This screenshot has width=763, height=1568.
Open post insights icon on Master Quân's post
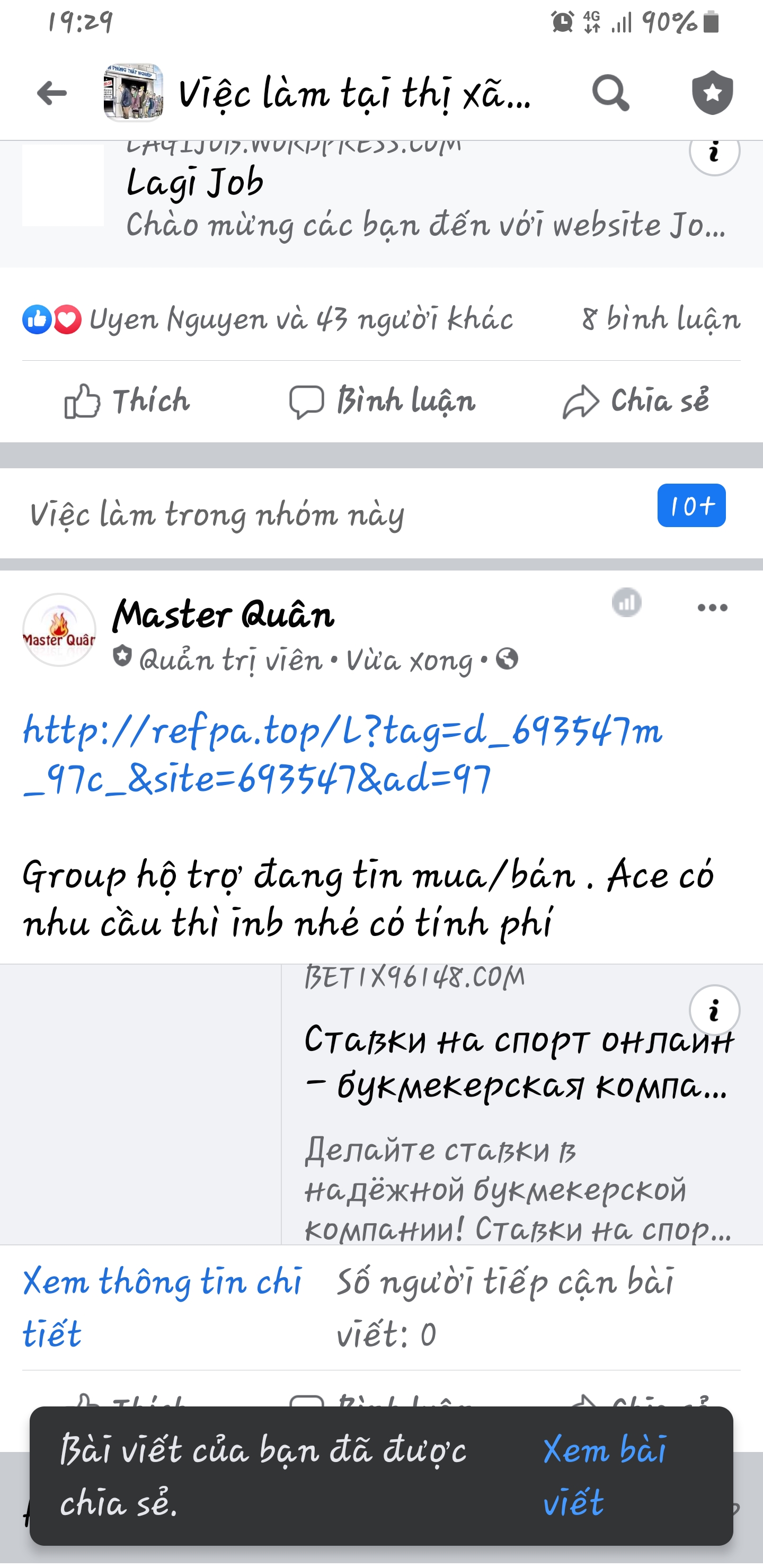[x=626, y=603]
